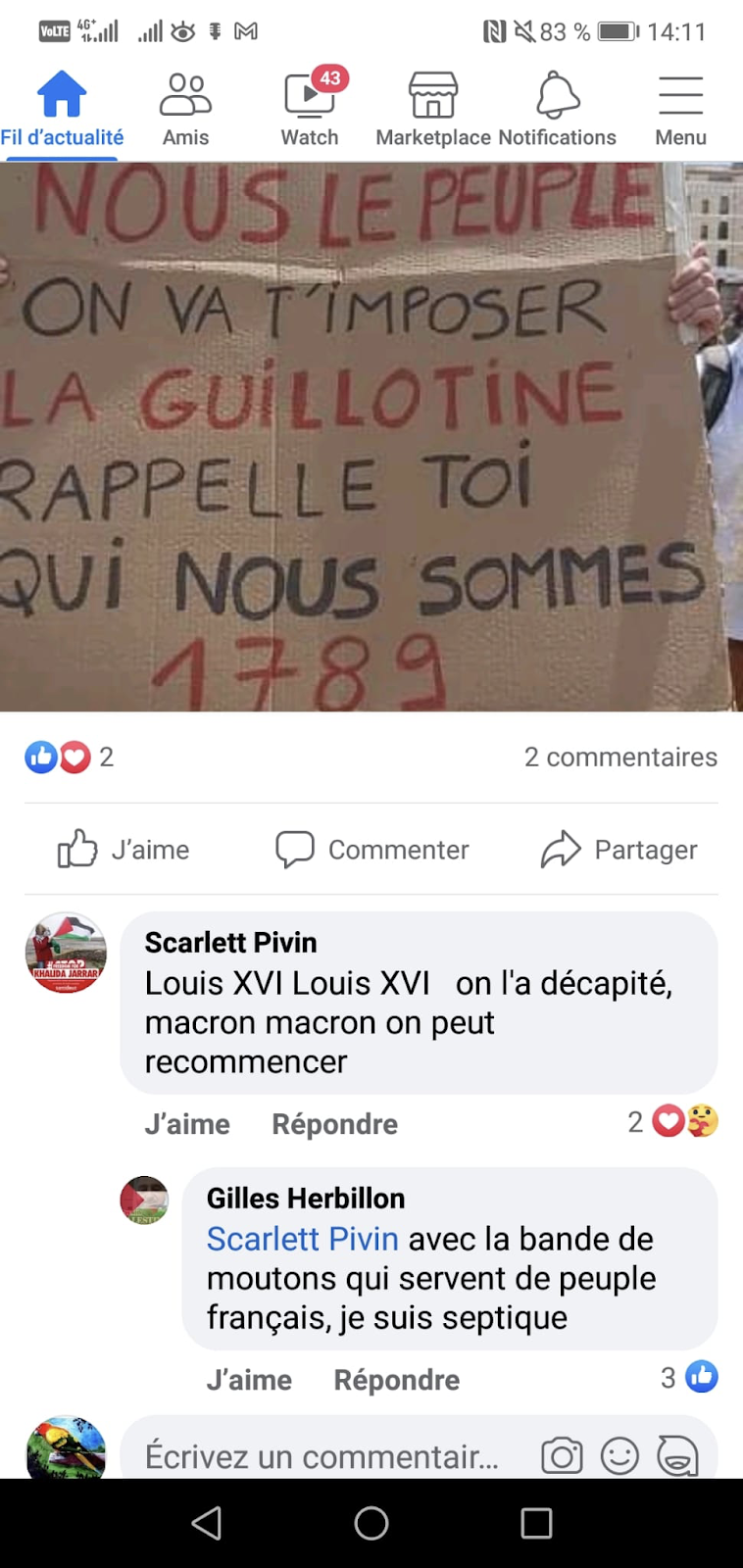743x1568 pixels.
Task: Focus the Écrivez un commentaire field
Action: [323, 1456]
